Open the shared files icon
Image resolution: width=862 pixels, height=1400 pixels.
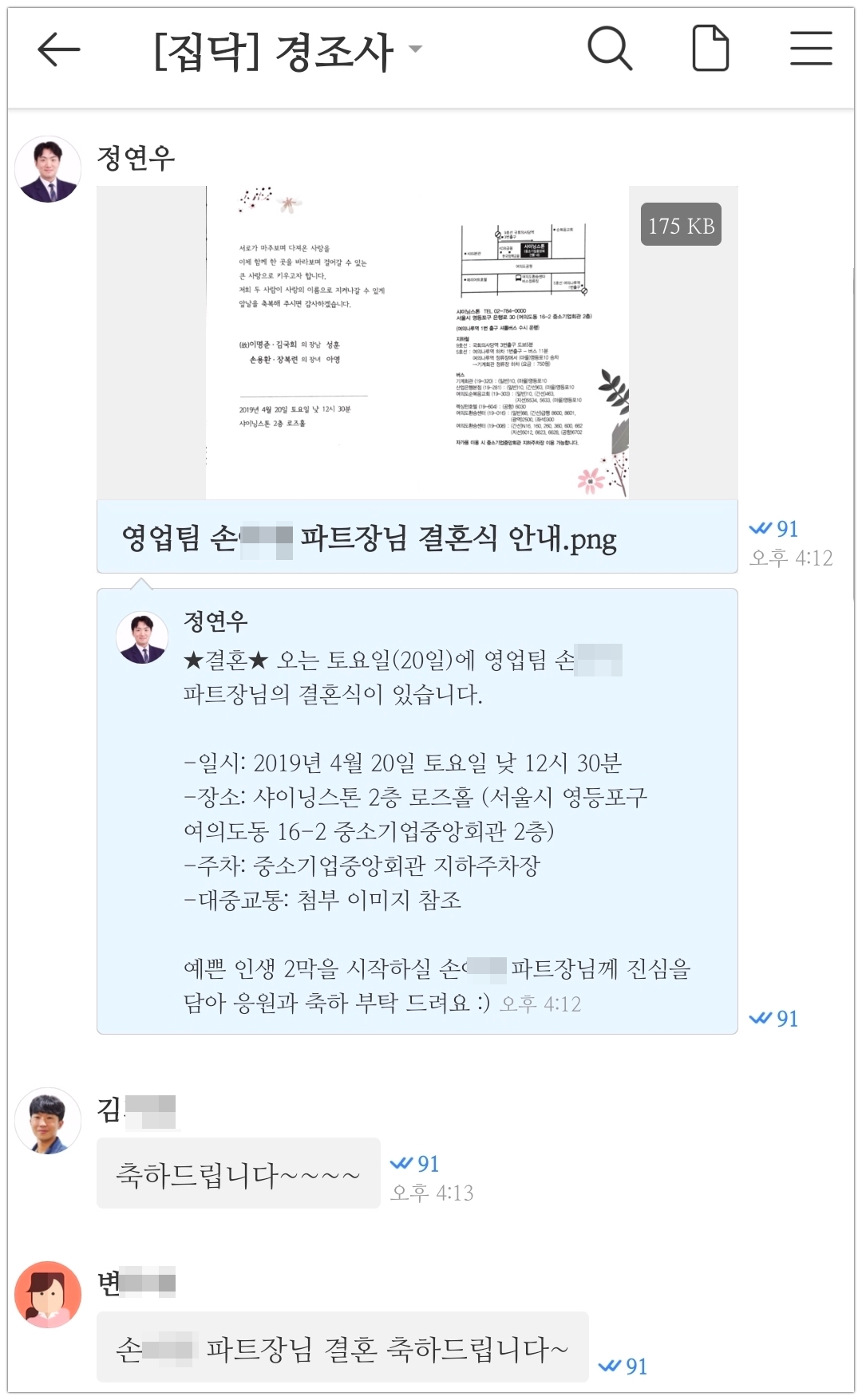710,49
